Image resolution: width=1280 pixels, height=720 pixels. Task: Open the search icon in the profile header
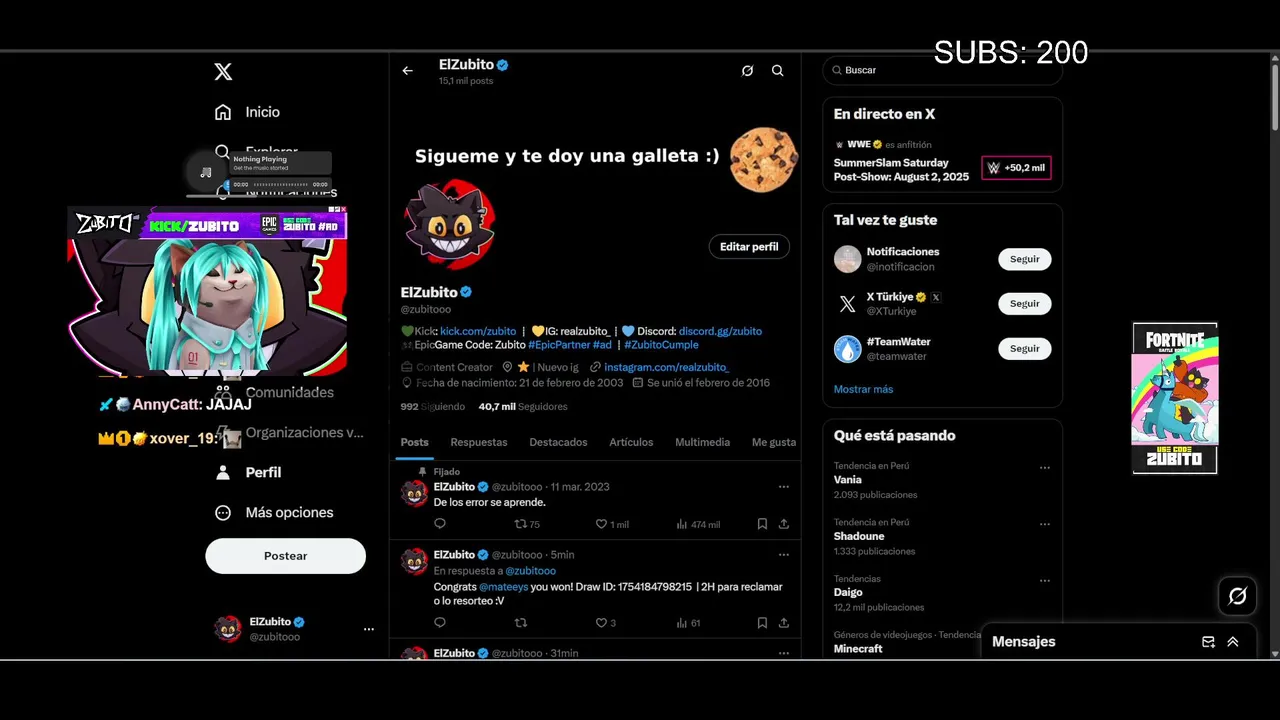pos(777,71)
